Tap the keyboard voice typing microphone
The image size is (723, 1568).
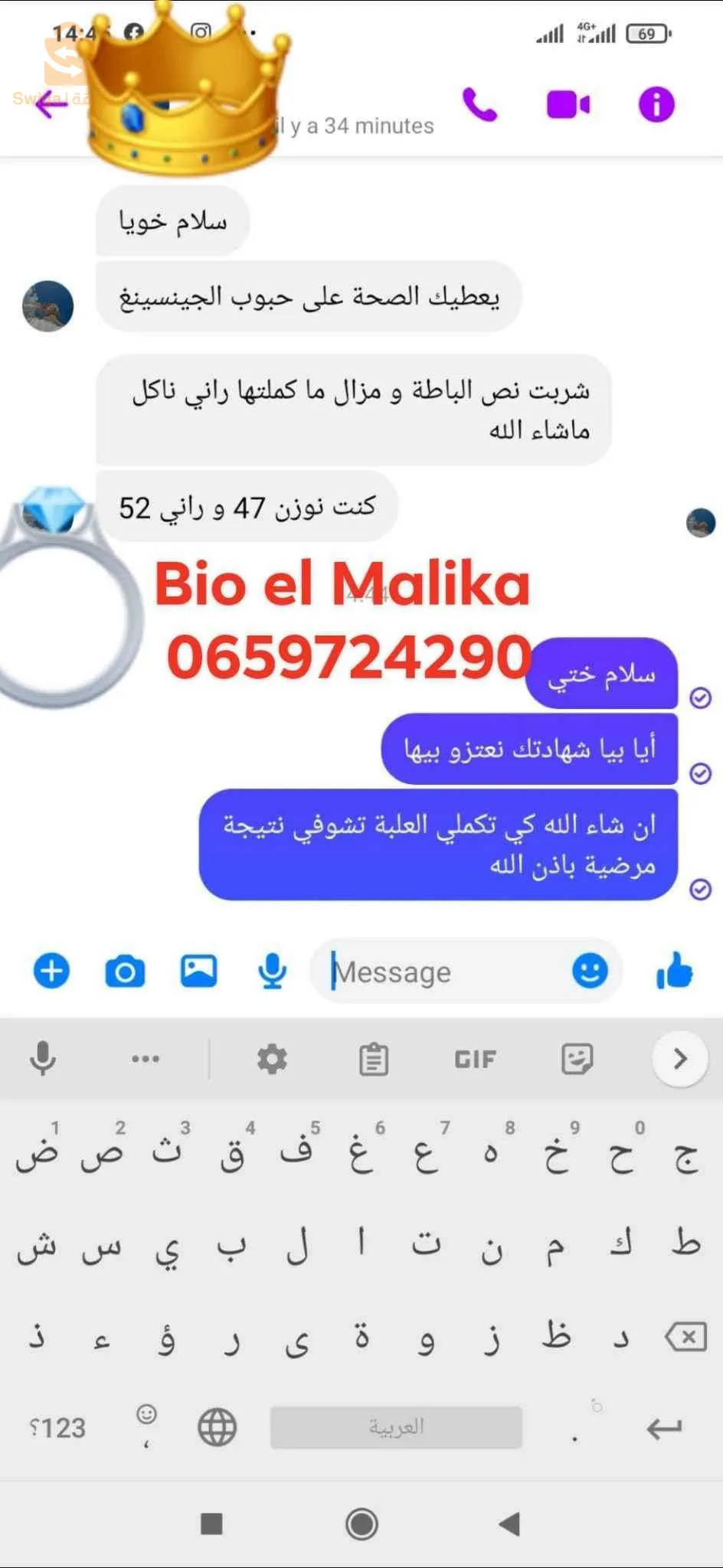click(43, 1059)
